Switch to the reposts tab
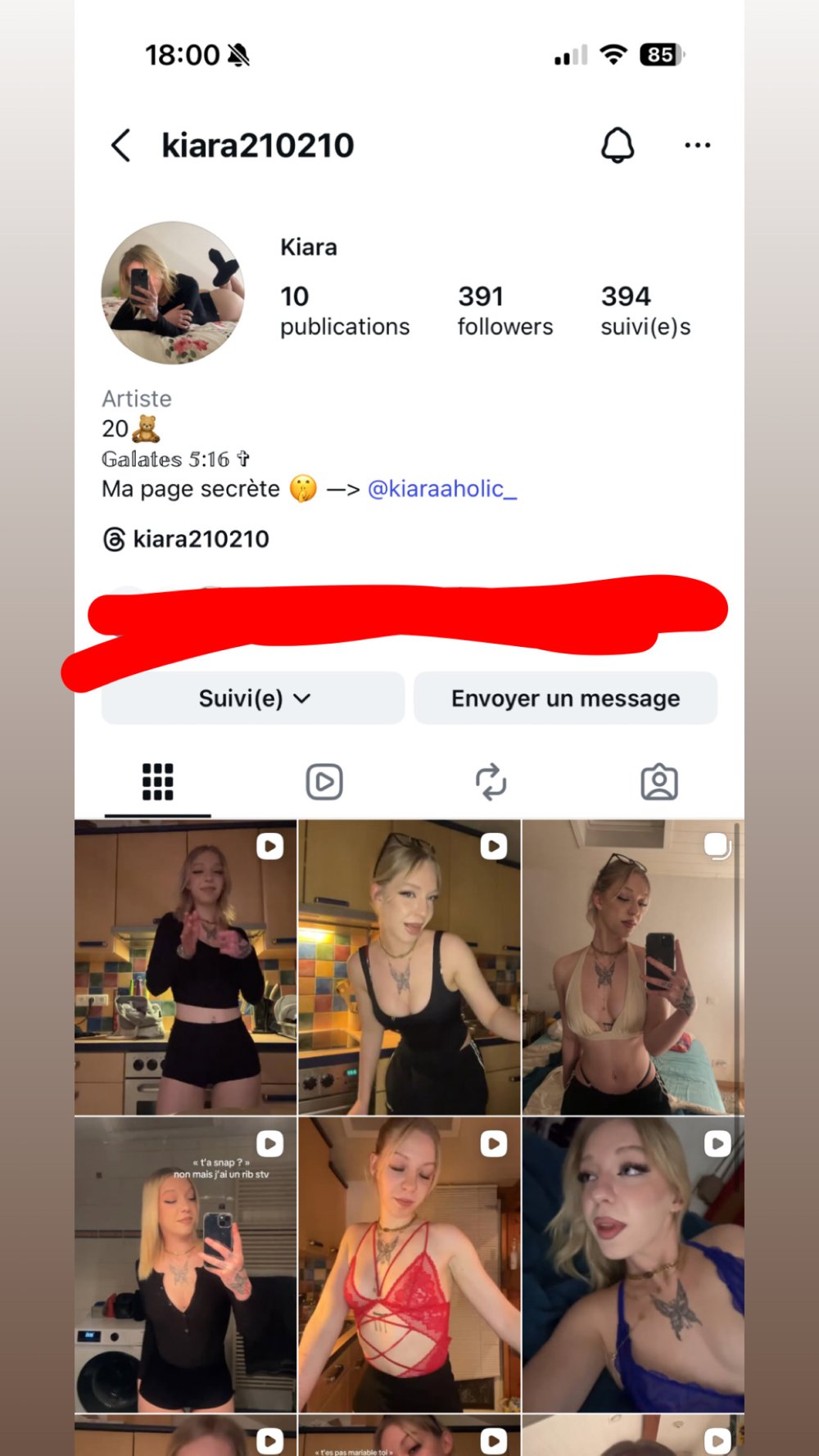The image size is (819, 1456). 491,782
